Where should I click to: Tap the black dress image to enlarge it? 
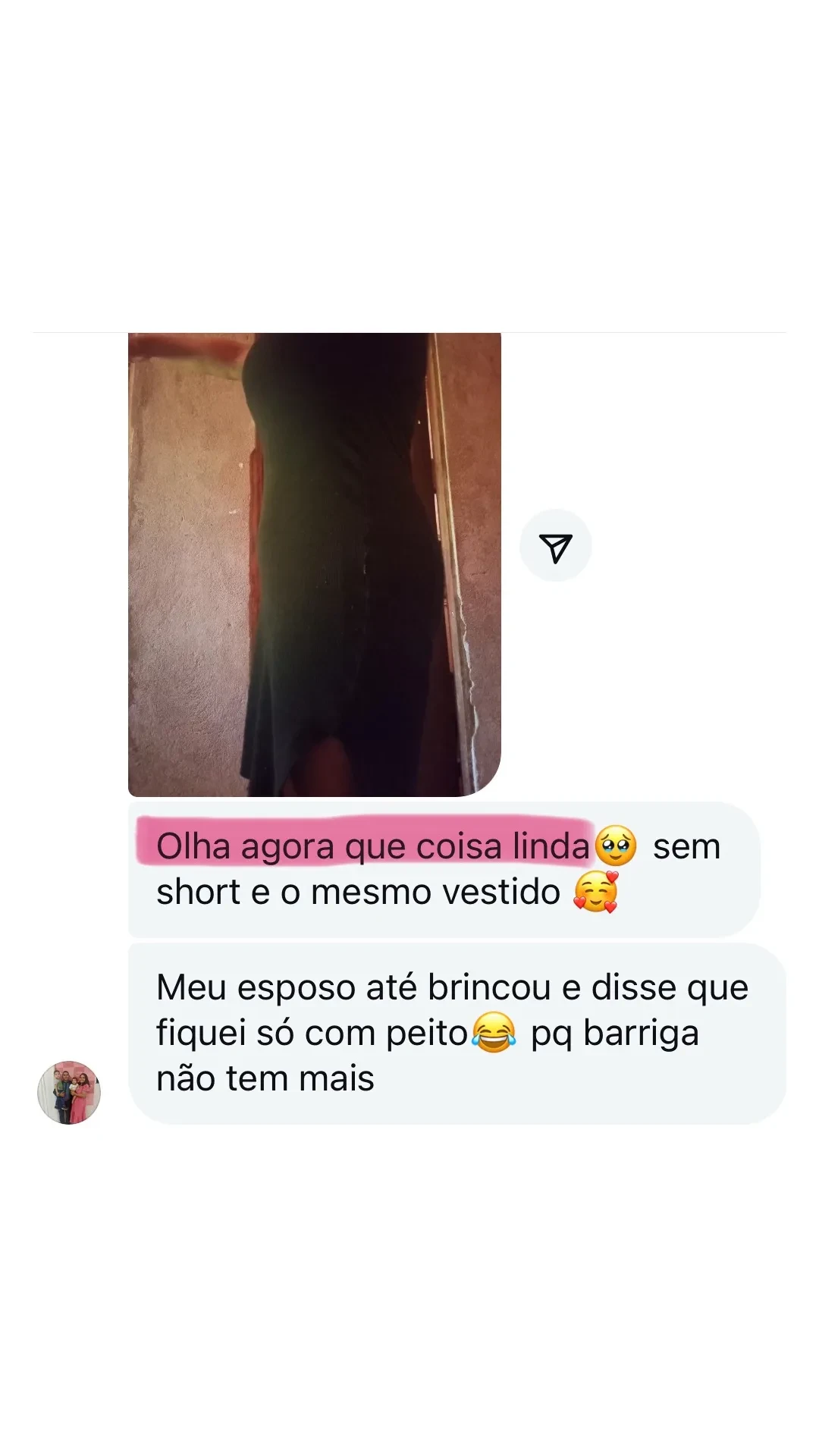313,561
